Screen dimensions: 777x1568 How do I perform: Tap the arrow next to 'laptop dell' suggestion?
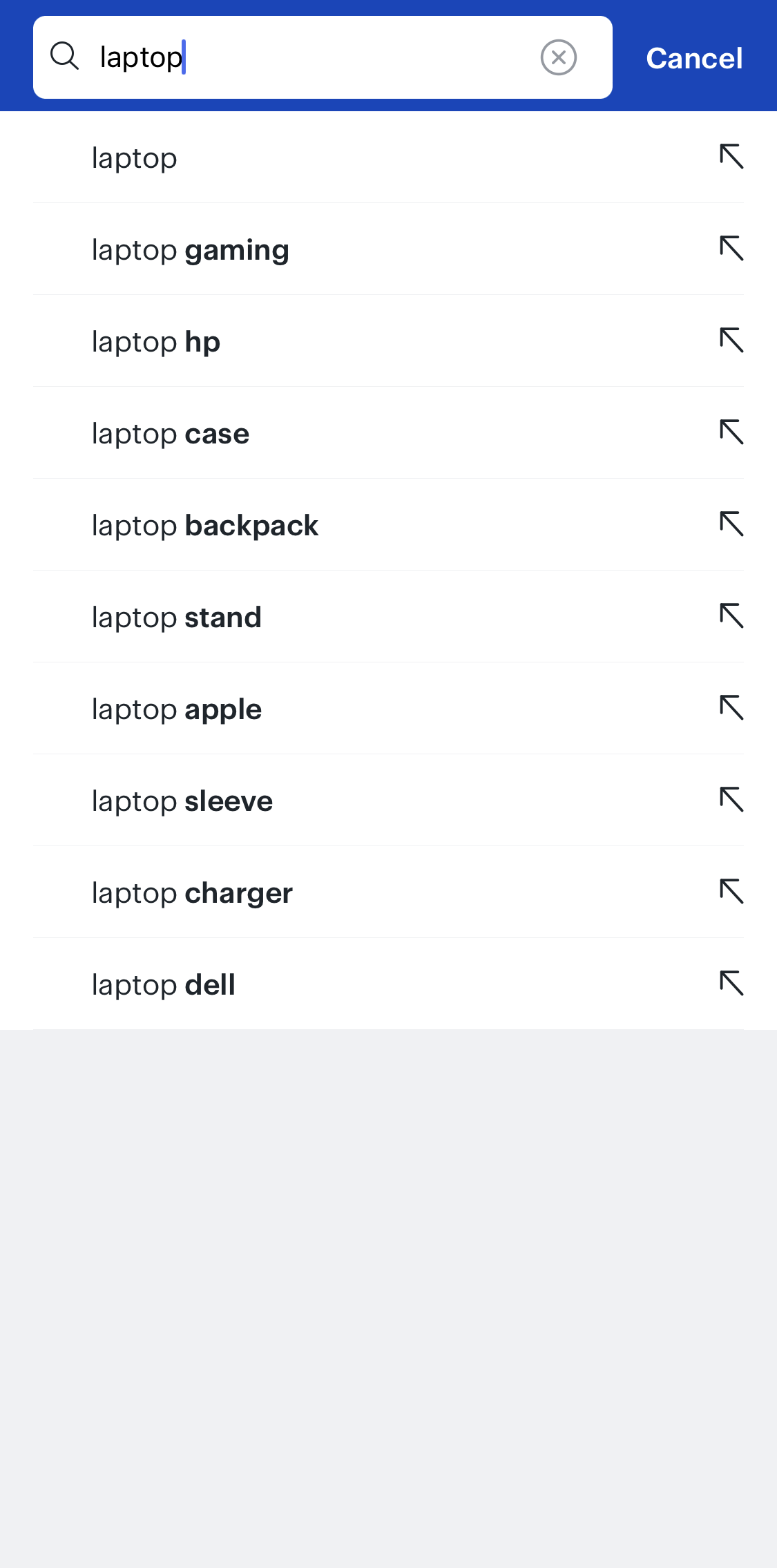point(732,984)
